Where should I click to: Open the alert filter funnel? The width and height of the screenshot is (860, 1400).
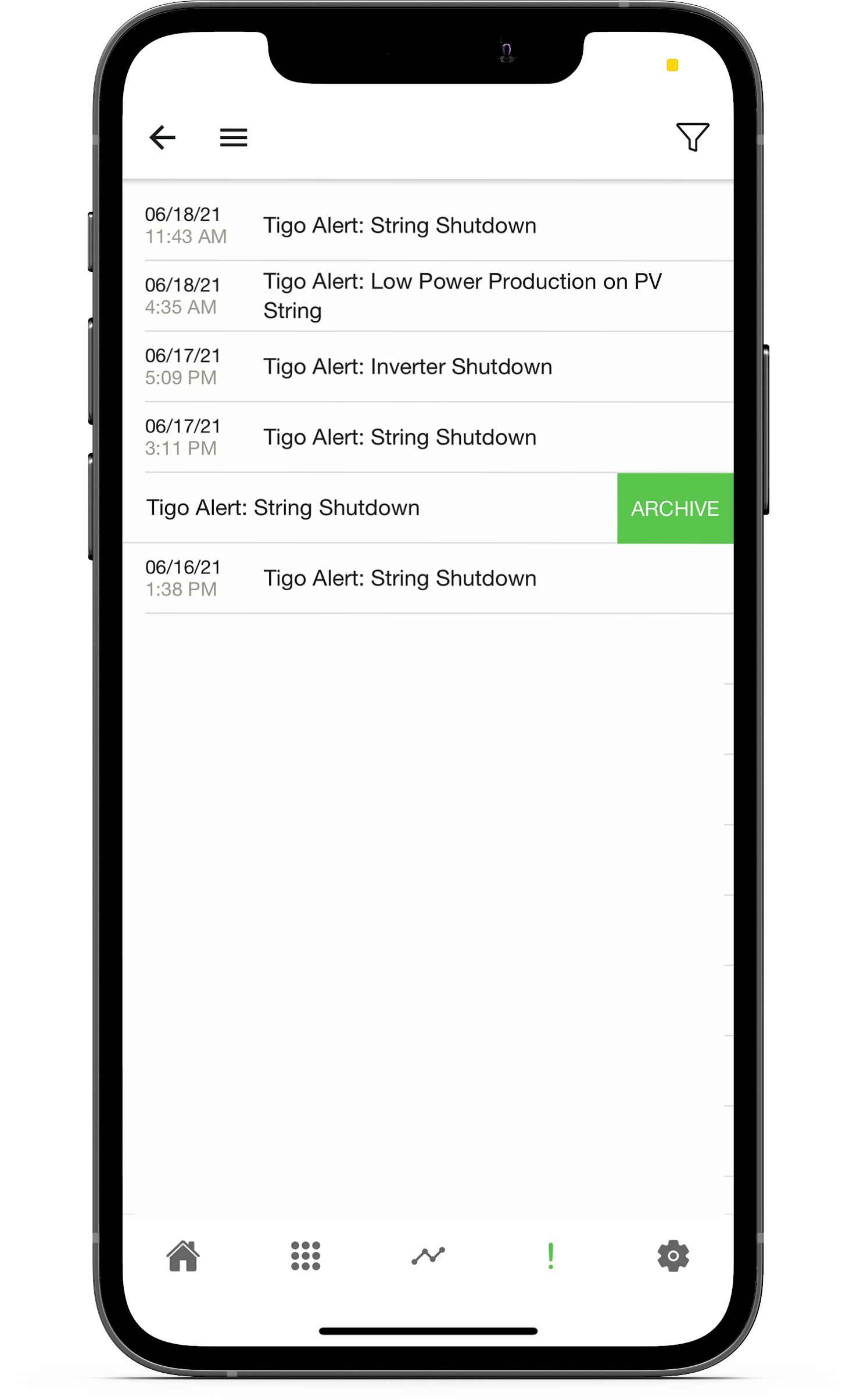692,138
